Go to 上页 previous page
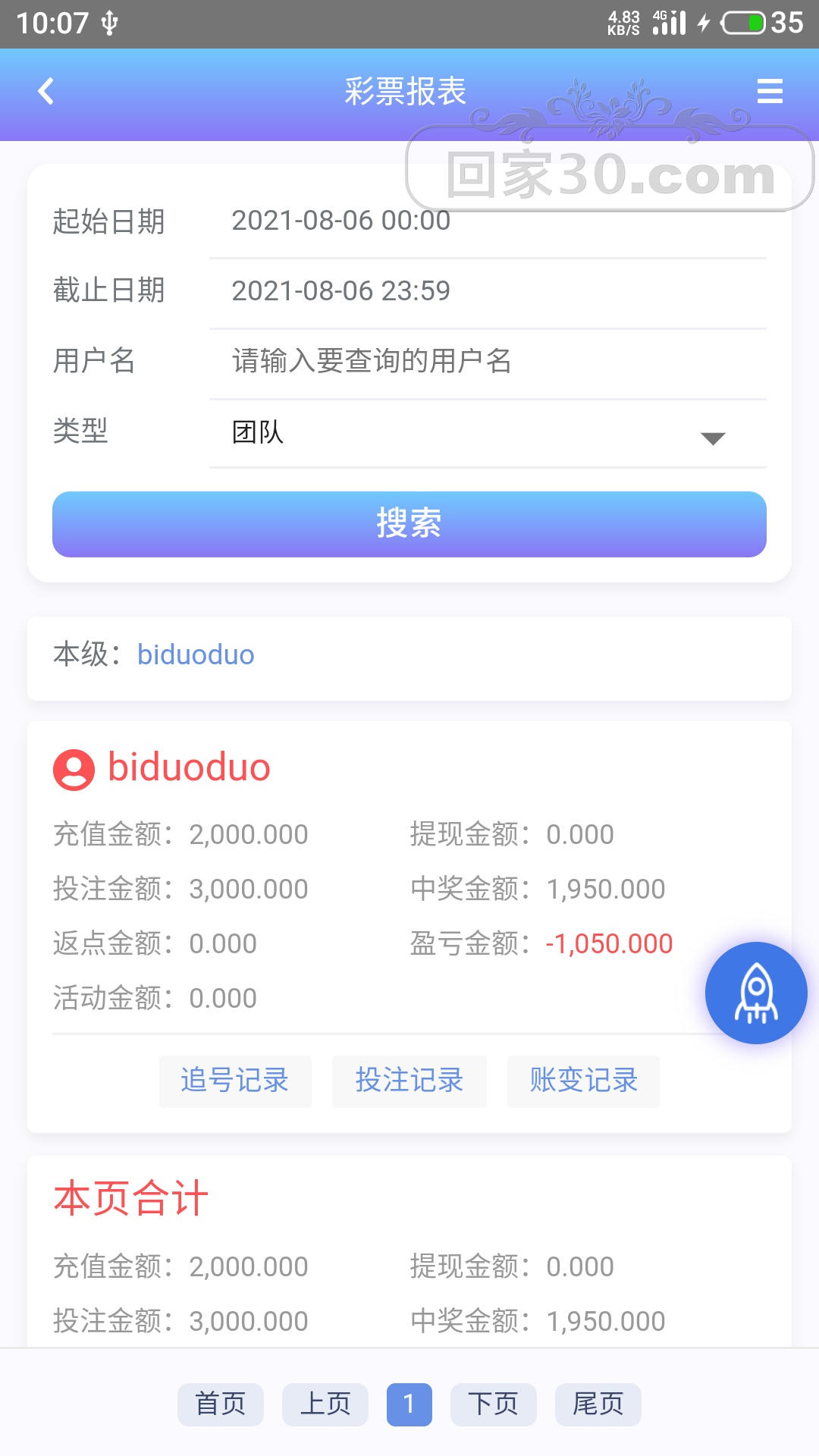The image size is (819, 1456). (x=325, y=1404)
